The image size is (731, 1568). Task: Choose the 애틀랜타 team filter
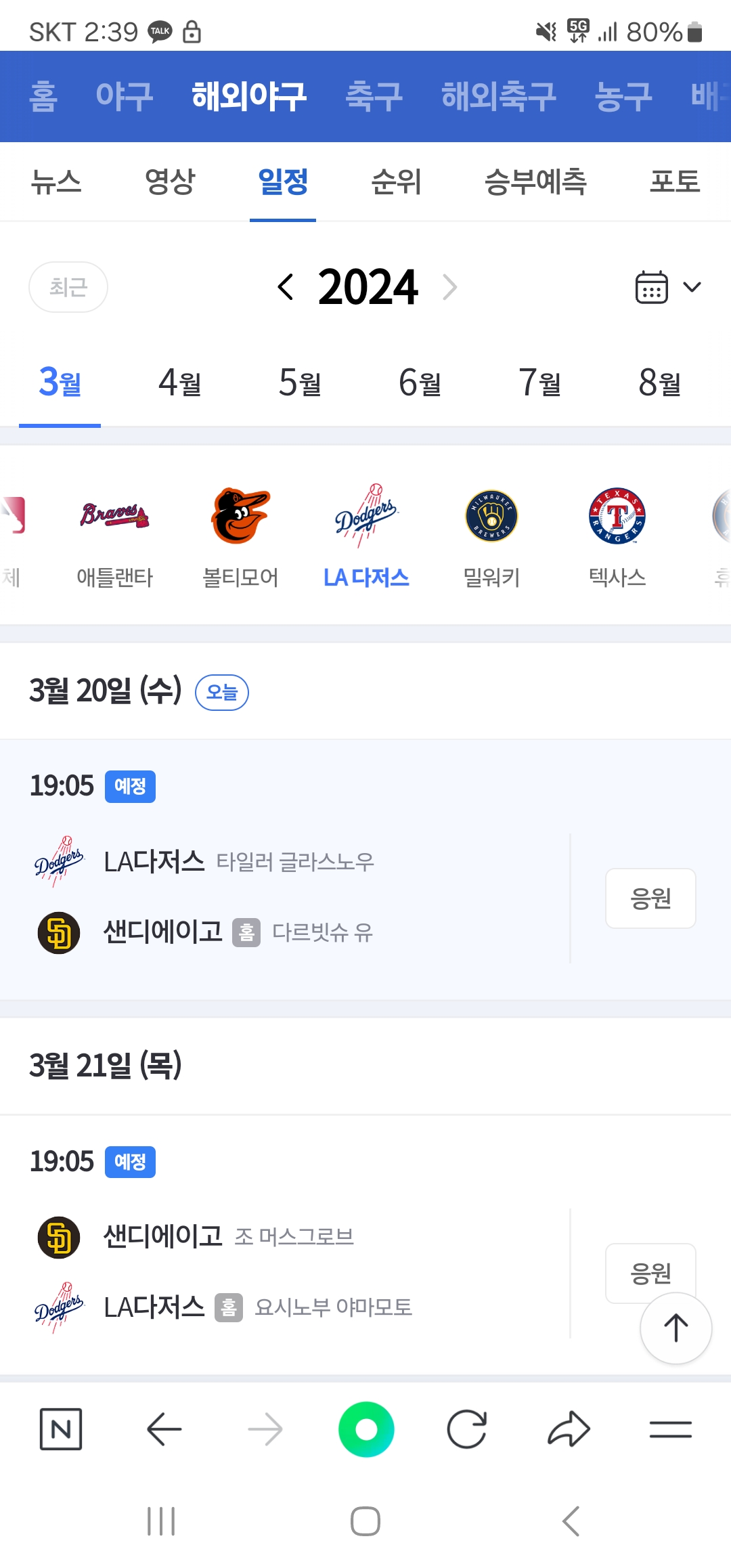pos(114,536)
